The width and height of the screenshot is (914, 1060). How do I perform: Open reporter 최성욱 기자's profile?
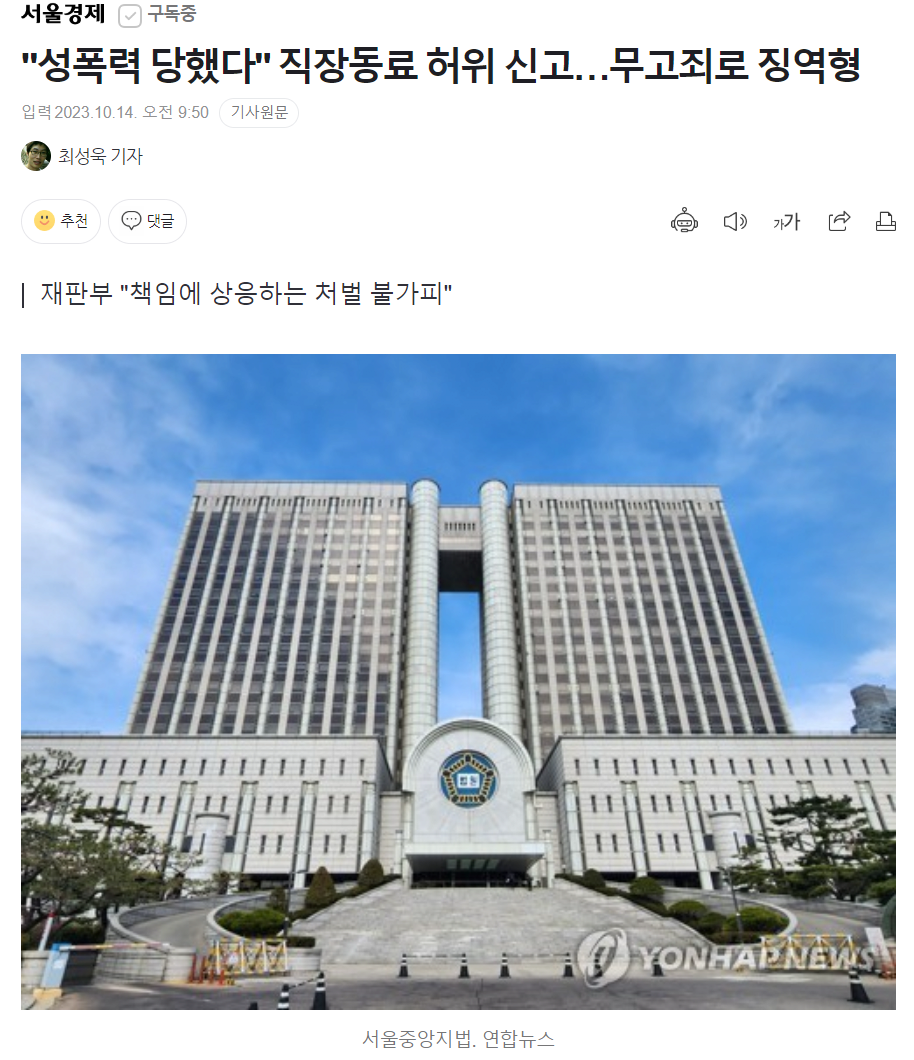pyautogui.click(x=100, y=156)
